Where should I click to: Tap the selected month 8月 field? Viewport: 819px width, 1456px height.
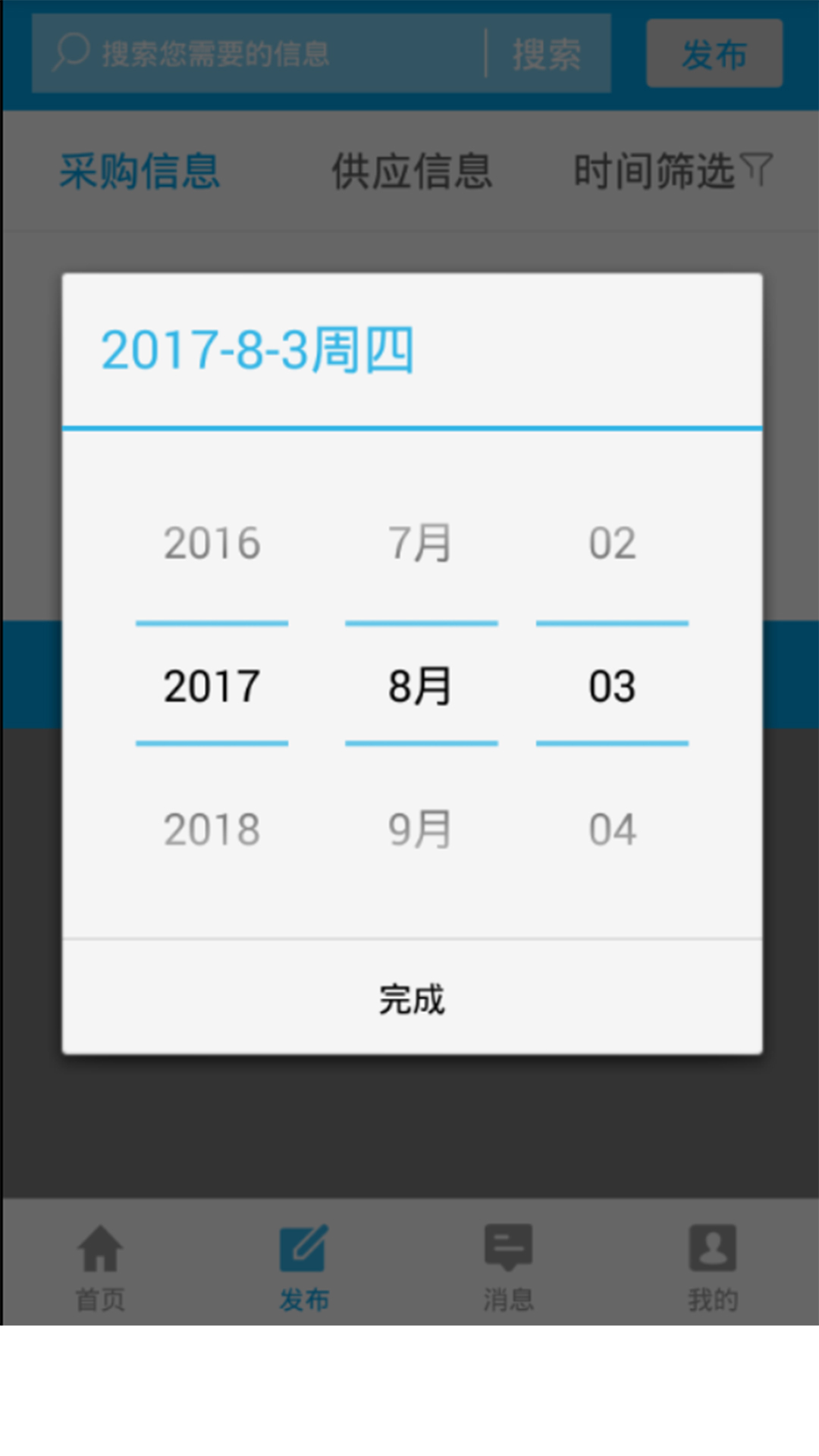[421, 686]
